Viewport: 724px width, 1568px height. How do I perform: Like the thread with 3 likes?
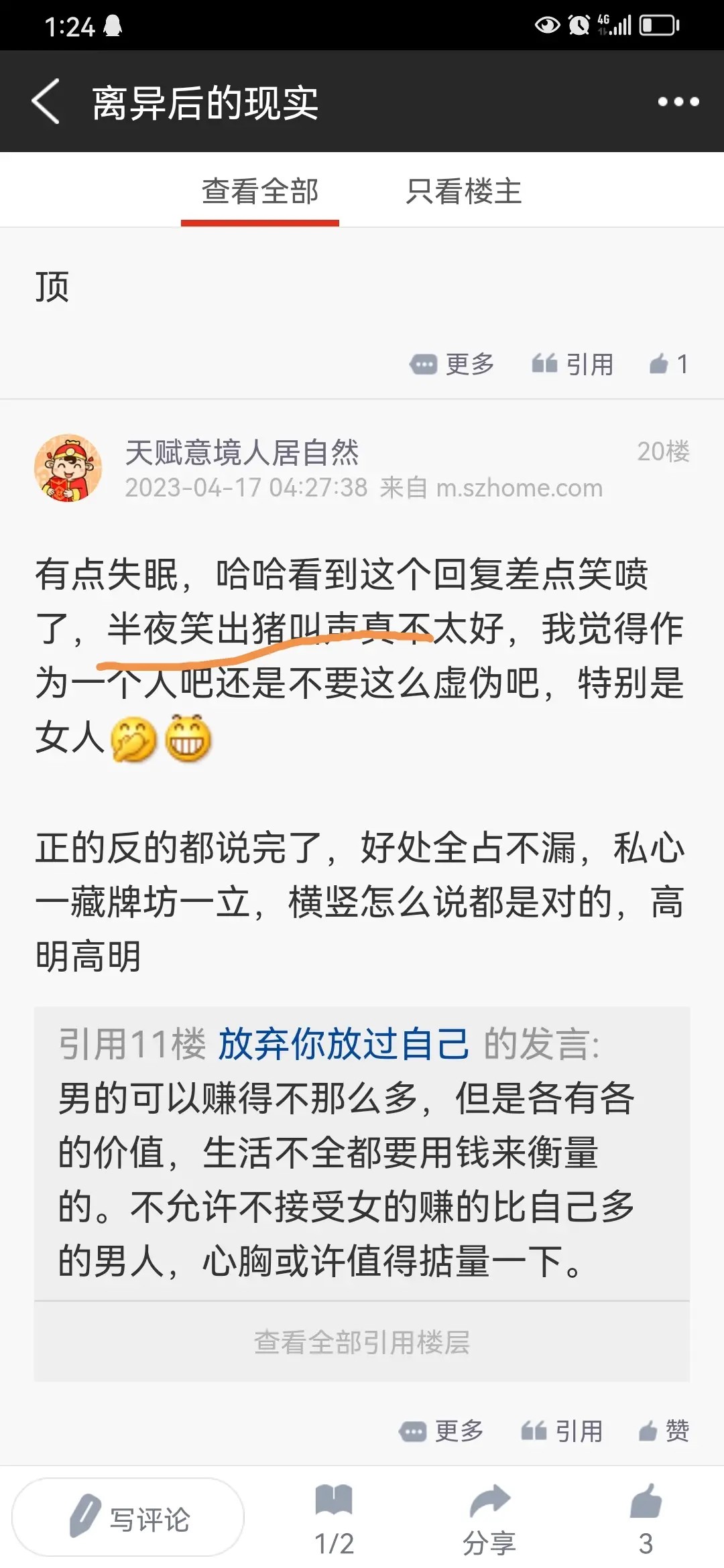646,1520
